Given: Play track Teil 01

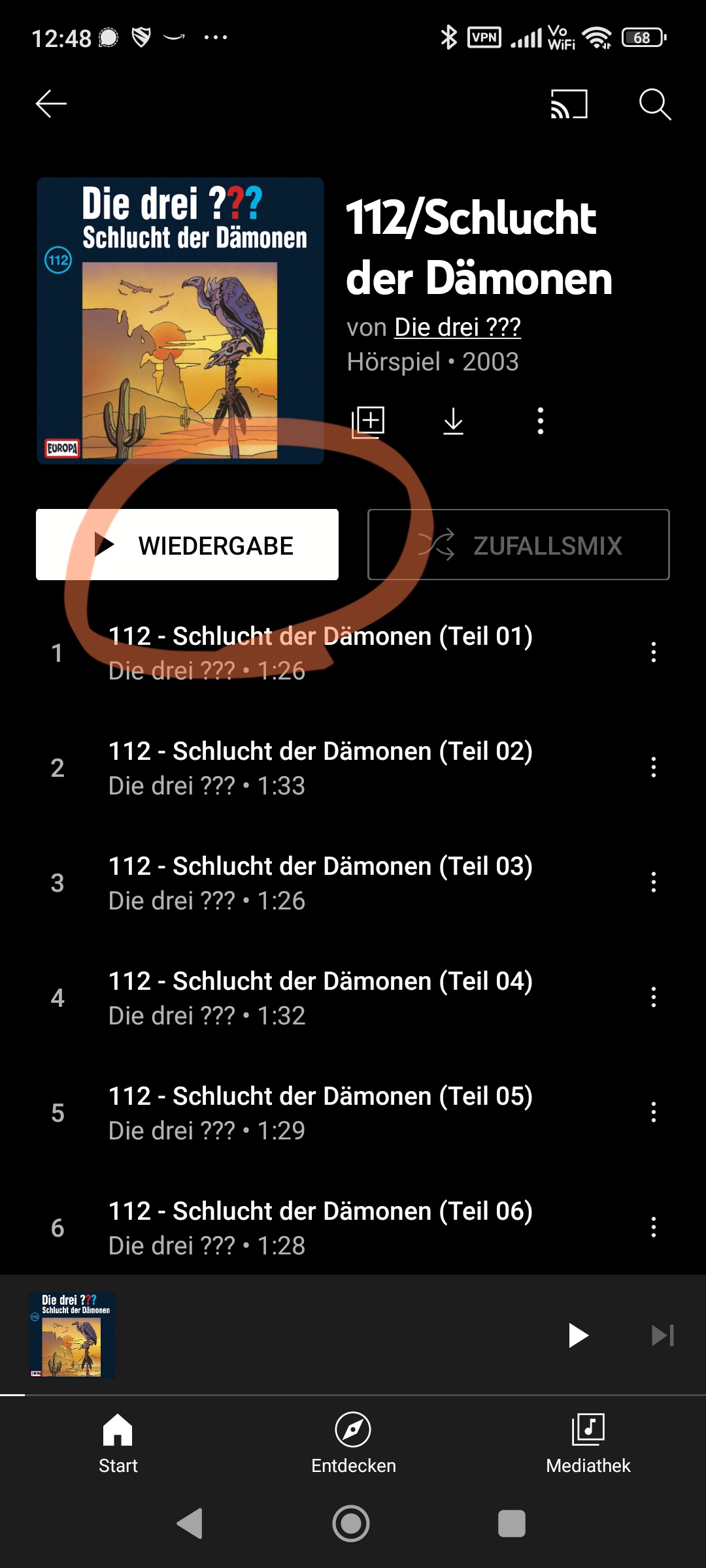Looking at the screenshot, I should tap(320, 653).
